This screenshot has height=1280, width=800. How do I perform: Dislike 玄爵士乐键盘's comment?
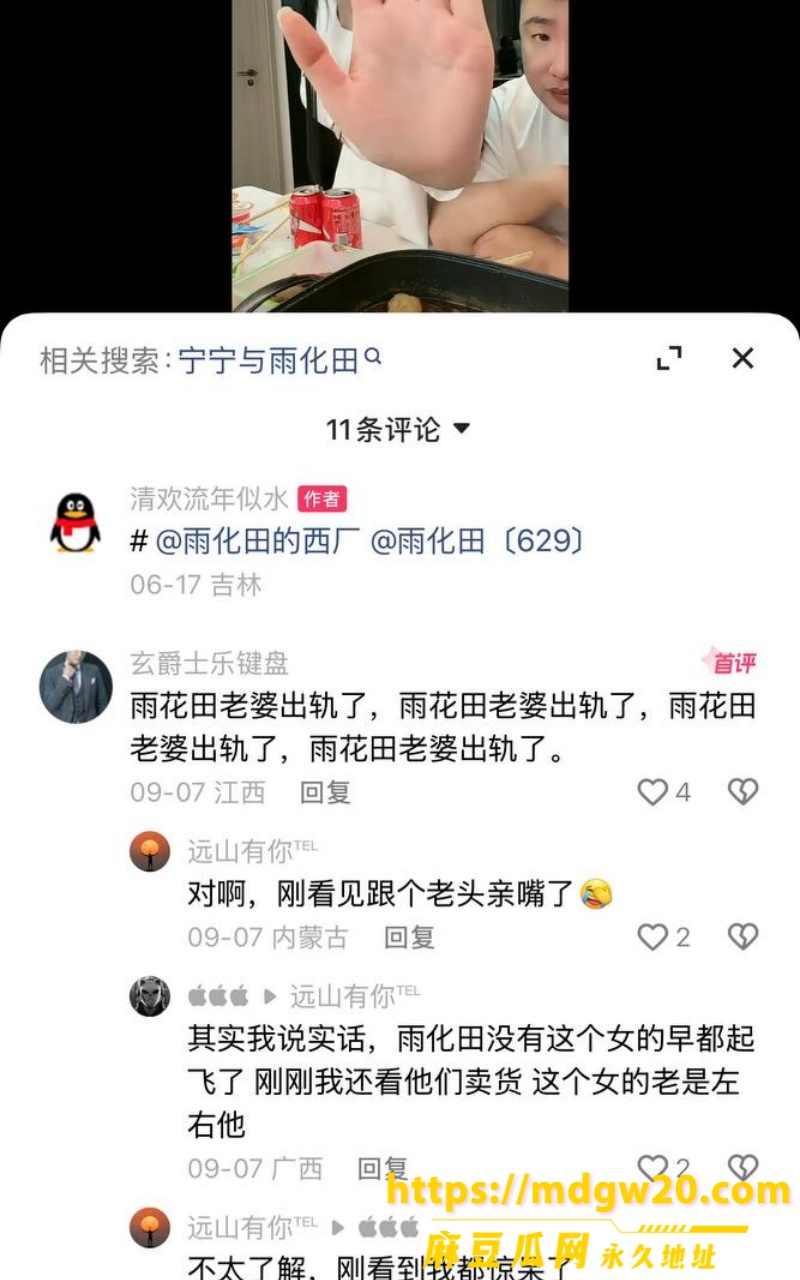click(x=743, y=792)
